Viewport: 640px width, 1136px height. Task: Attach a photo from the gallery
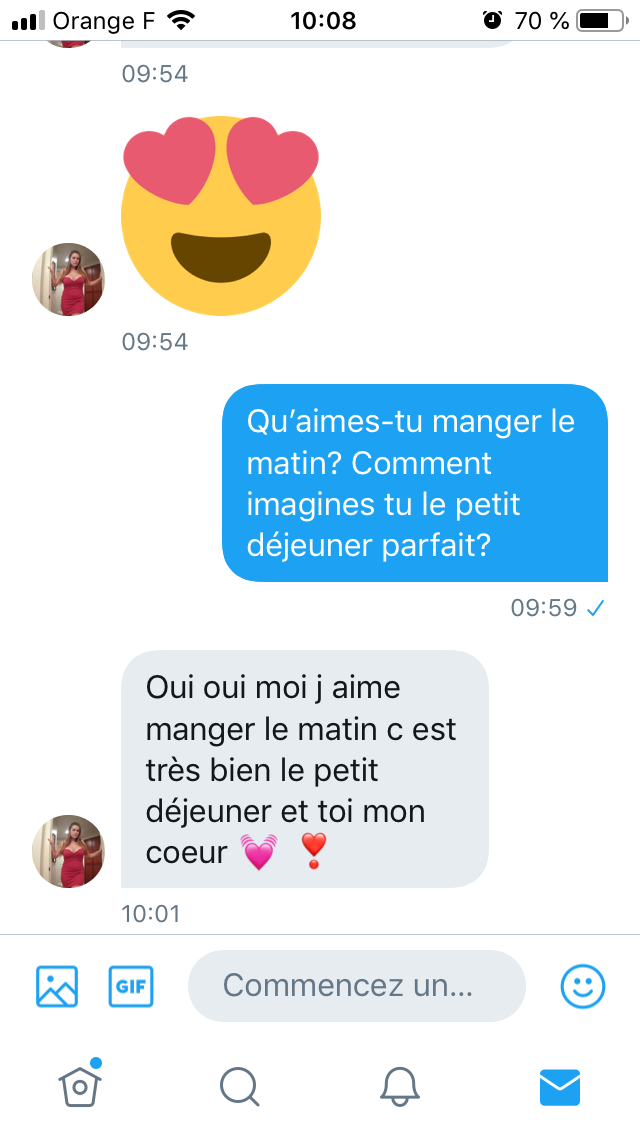pyautogui.click(x=57, y=986)
